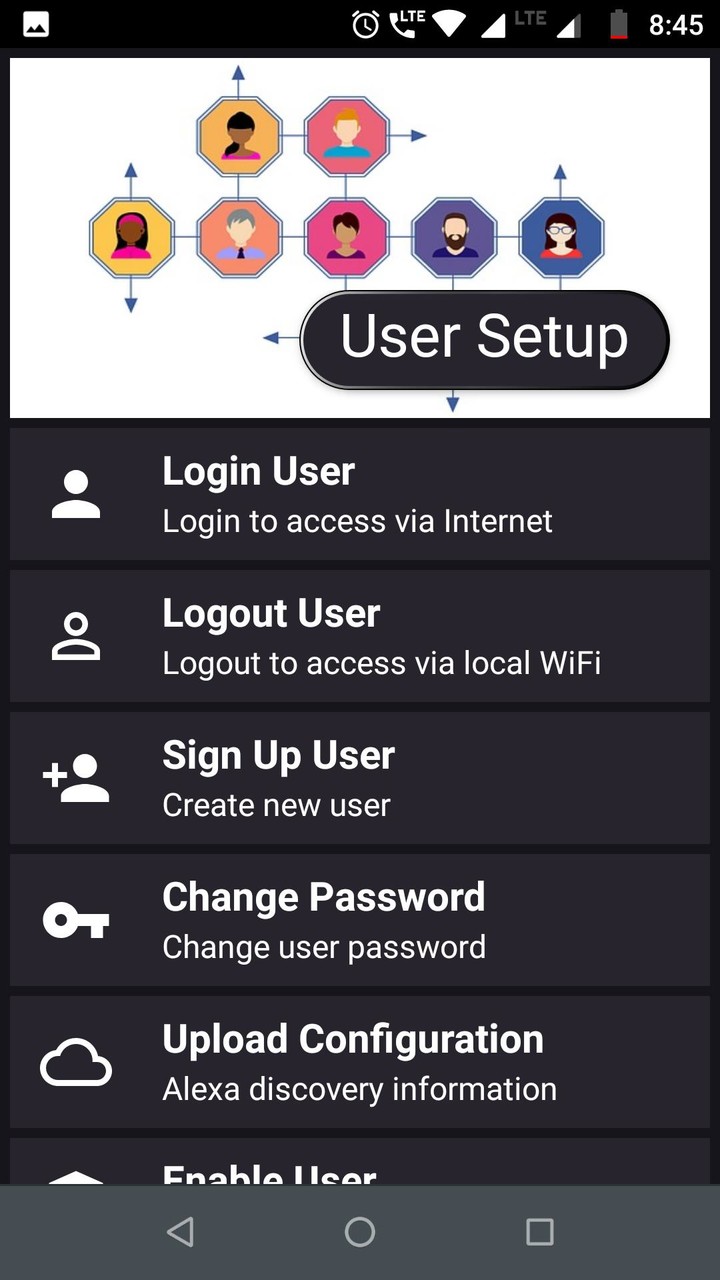Open recent apps with the square button
720x1280 pixels.
pyautogui.click(x=540, y=1231)
